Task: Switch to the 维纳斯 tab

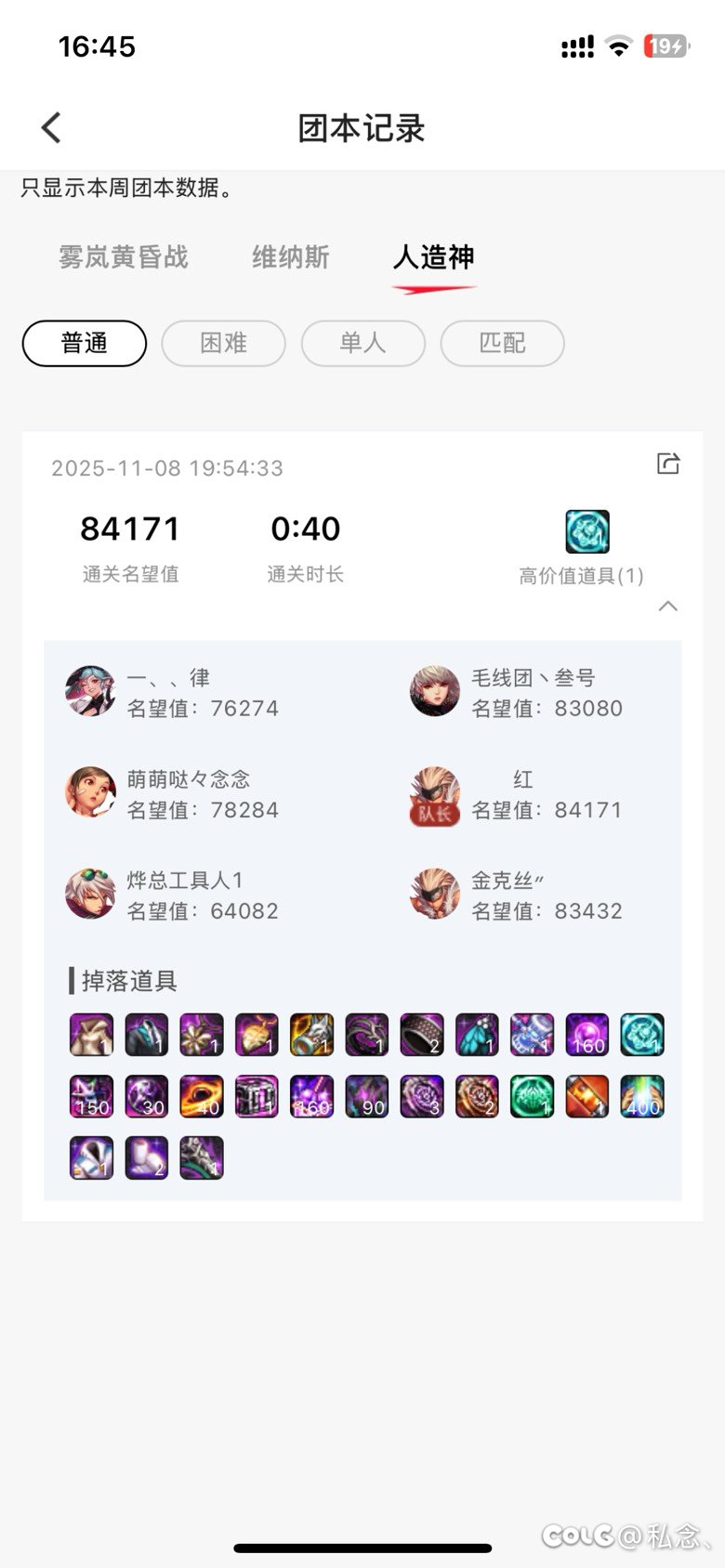Action: pyautogui.click(x=291, y=257)
